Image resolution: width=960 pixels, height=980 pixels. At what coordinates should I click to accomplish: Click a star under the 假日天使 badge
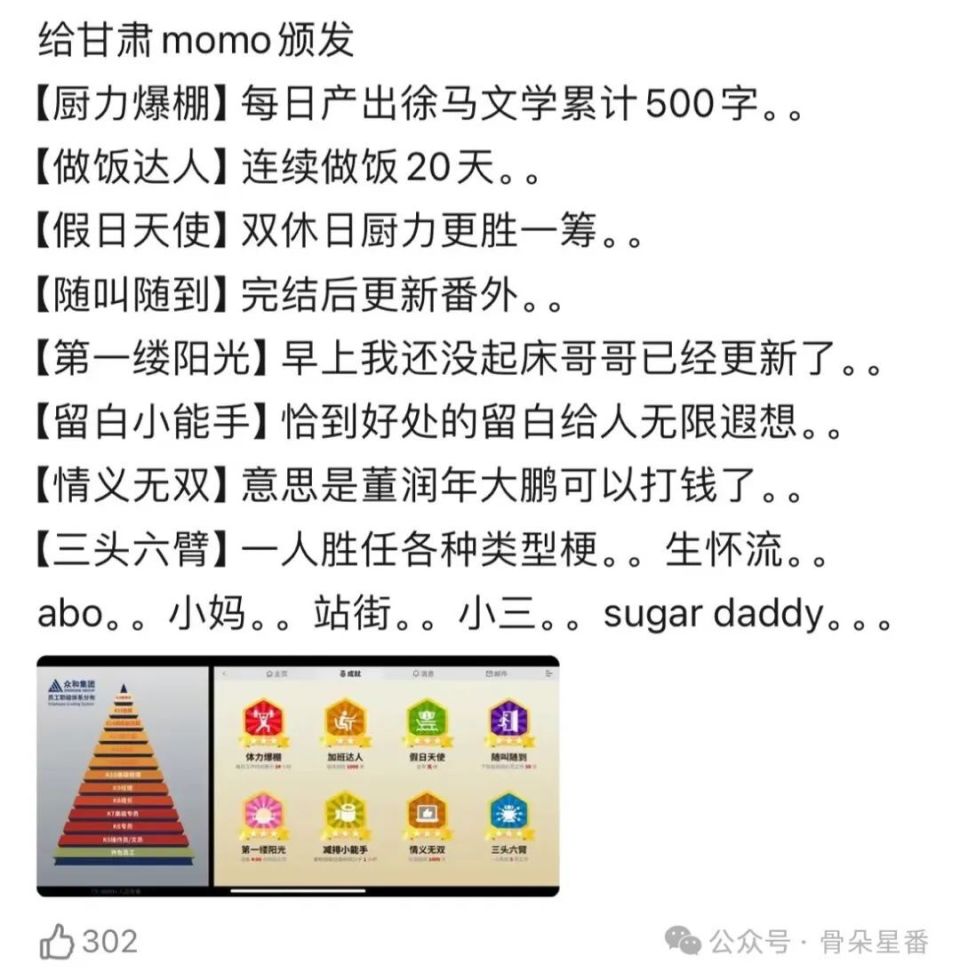pos(428,741)
